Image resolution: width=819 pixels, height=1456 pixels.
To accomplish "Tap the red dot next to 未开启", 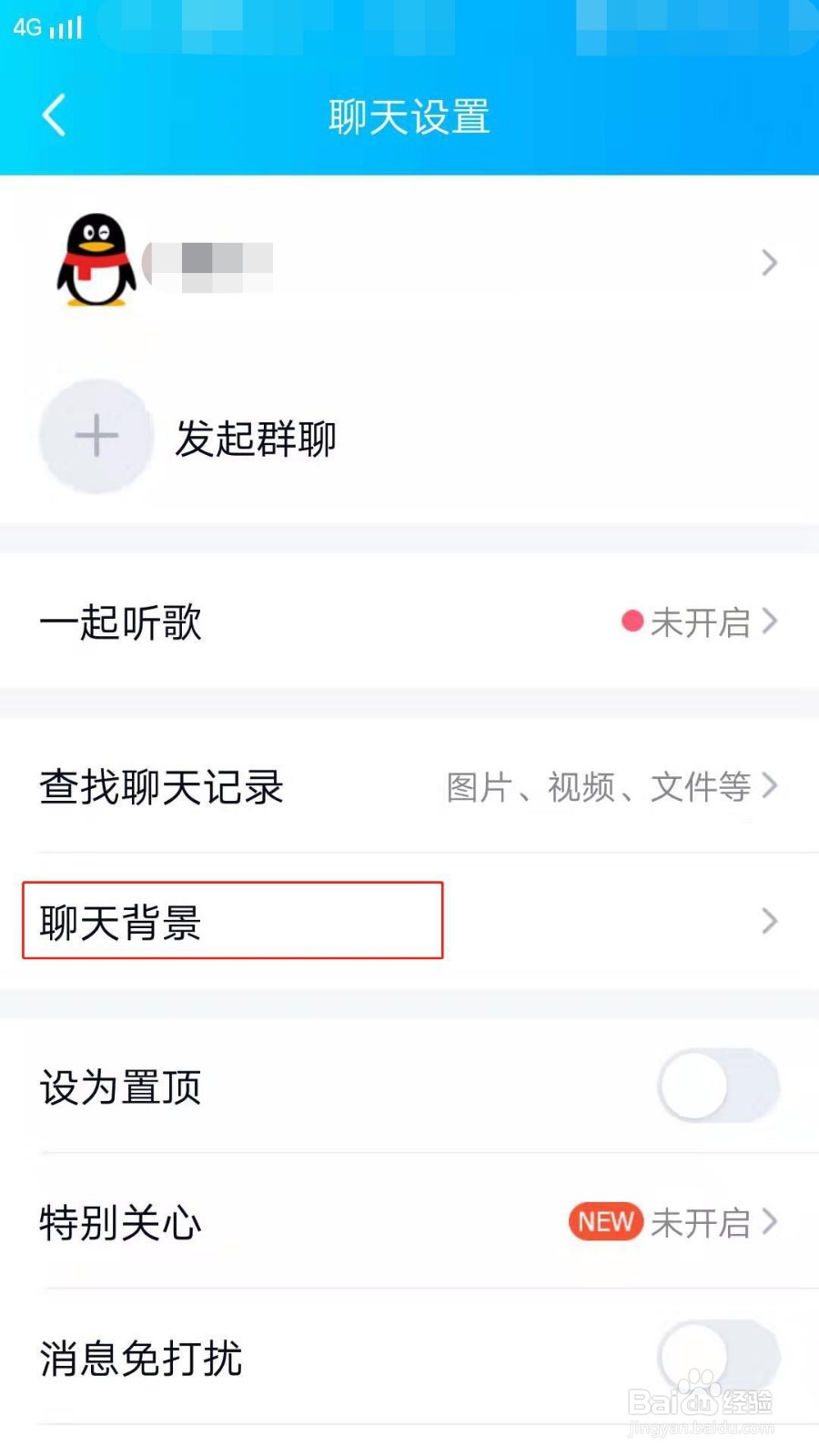I will coord(632,622).
